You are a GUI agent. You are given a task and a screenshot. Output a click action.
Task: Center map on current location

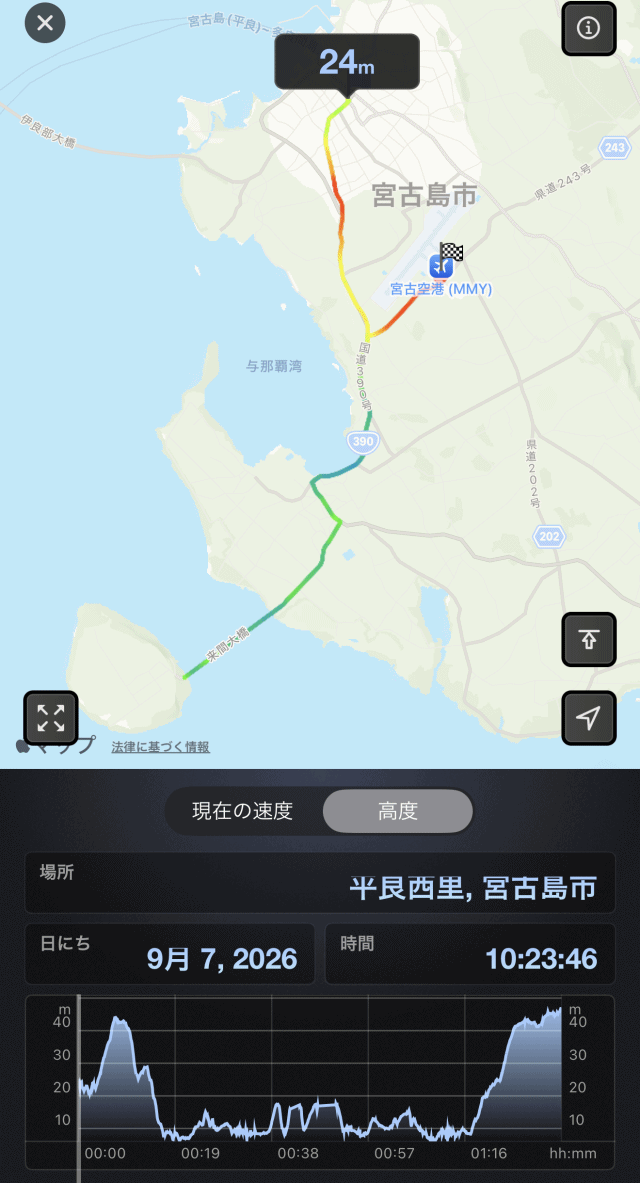pyautogui.click(x=589, y=718)
